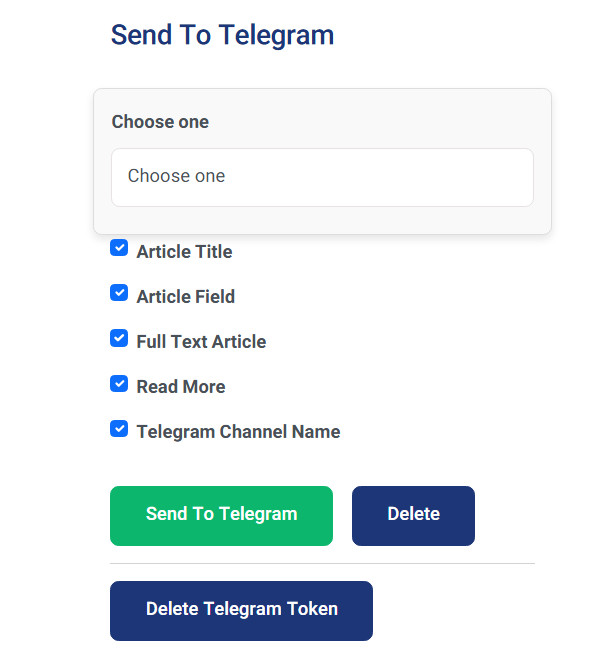
Task: Tap the green Send To Telegram button
Action: 221,515
